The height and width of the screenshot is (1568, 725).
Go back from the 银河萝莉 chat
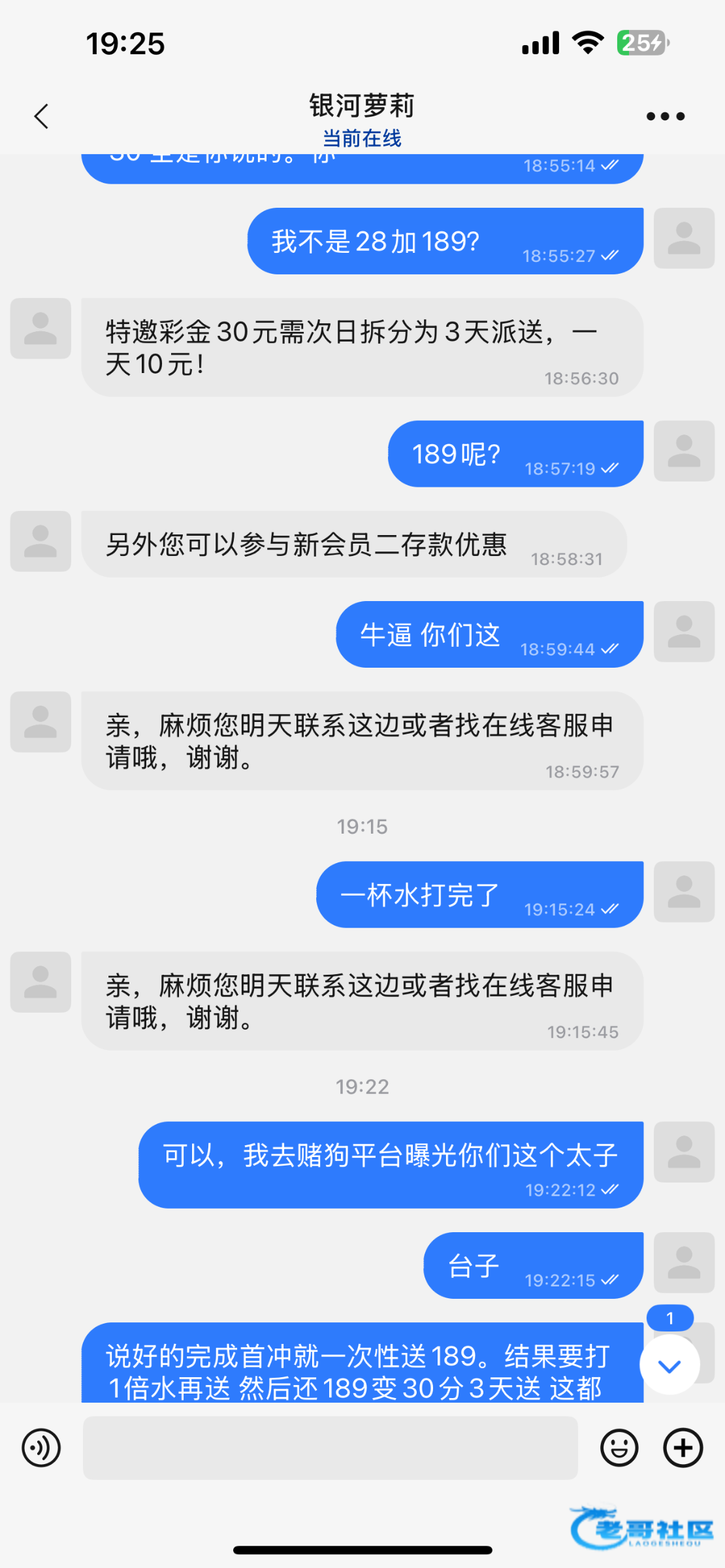(41, 117)
